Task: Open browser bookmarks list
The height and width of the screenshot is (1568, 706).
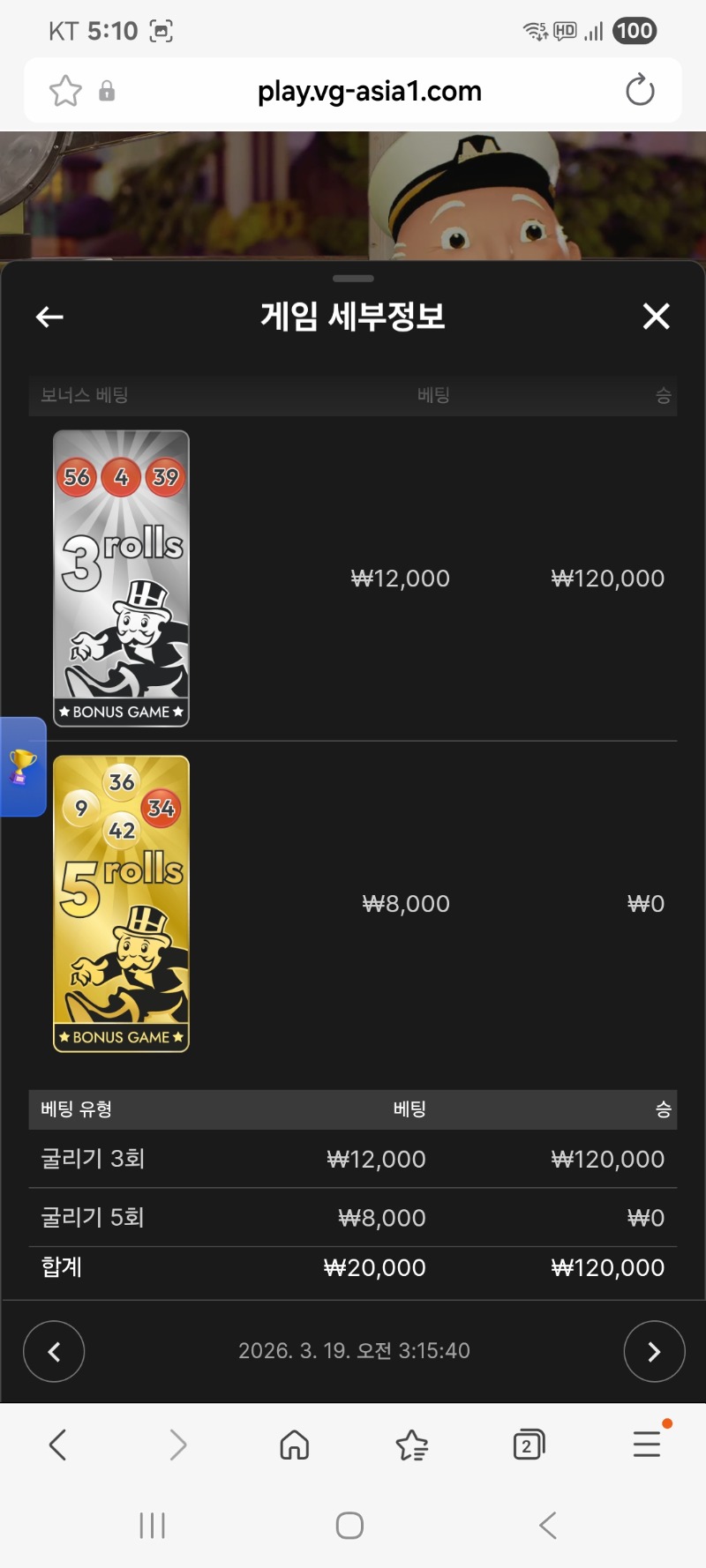Action: 411,1445
